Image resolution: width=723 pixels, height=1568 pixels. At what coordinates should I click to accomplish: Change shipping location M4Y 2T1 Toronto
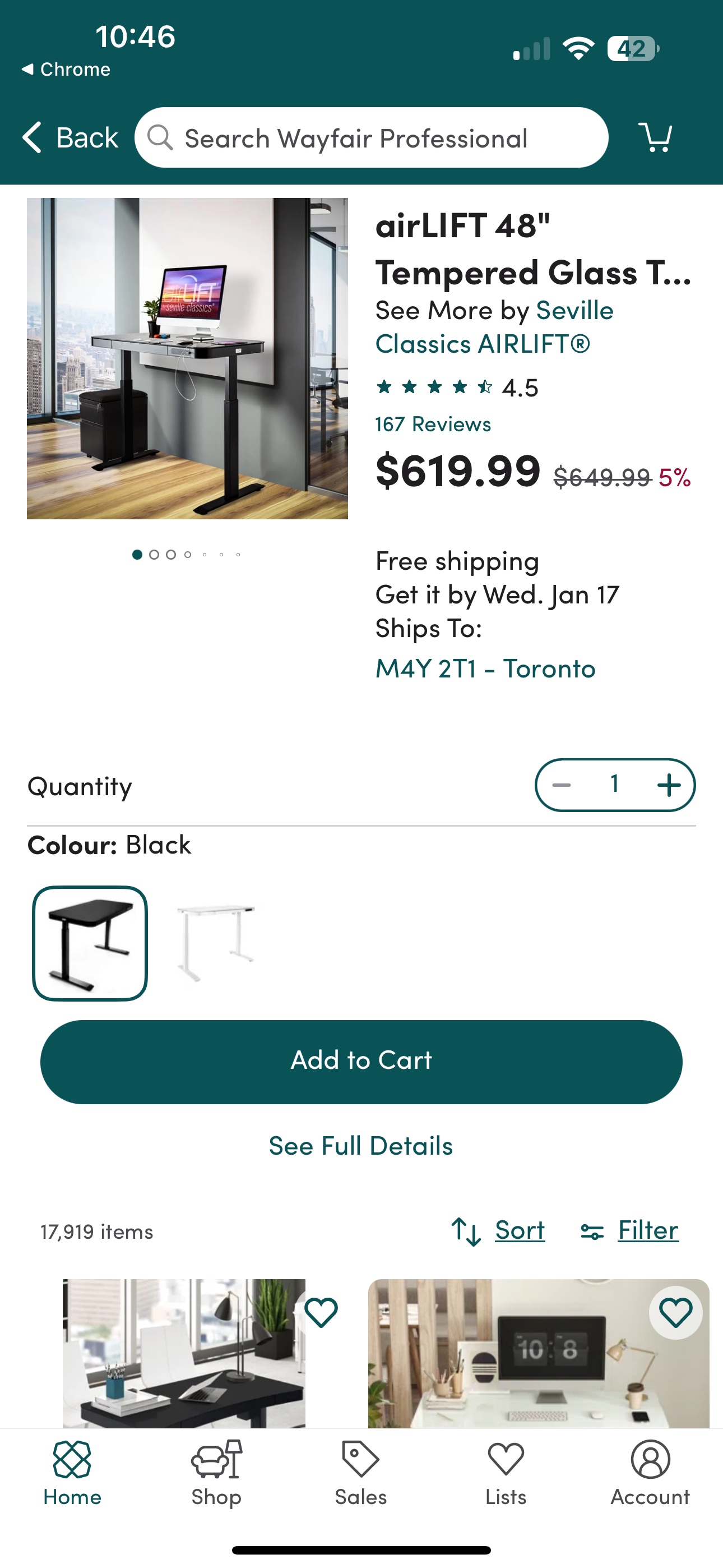[x=485, y=667]
